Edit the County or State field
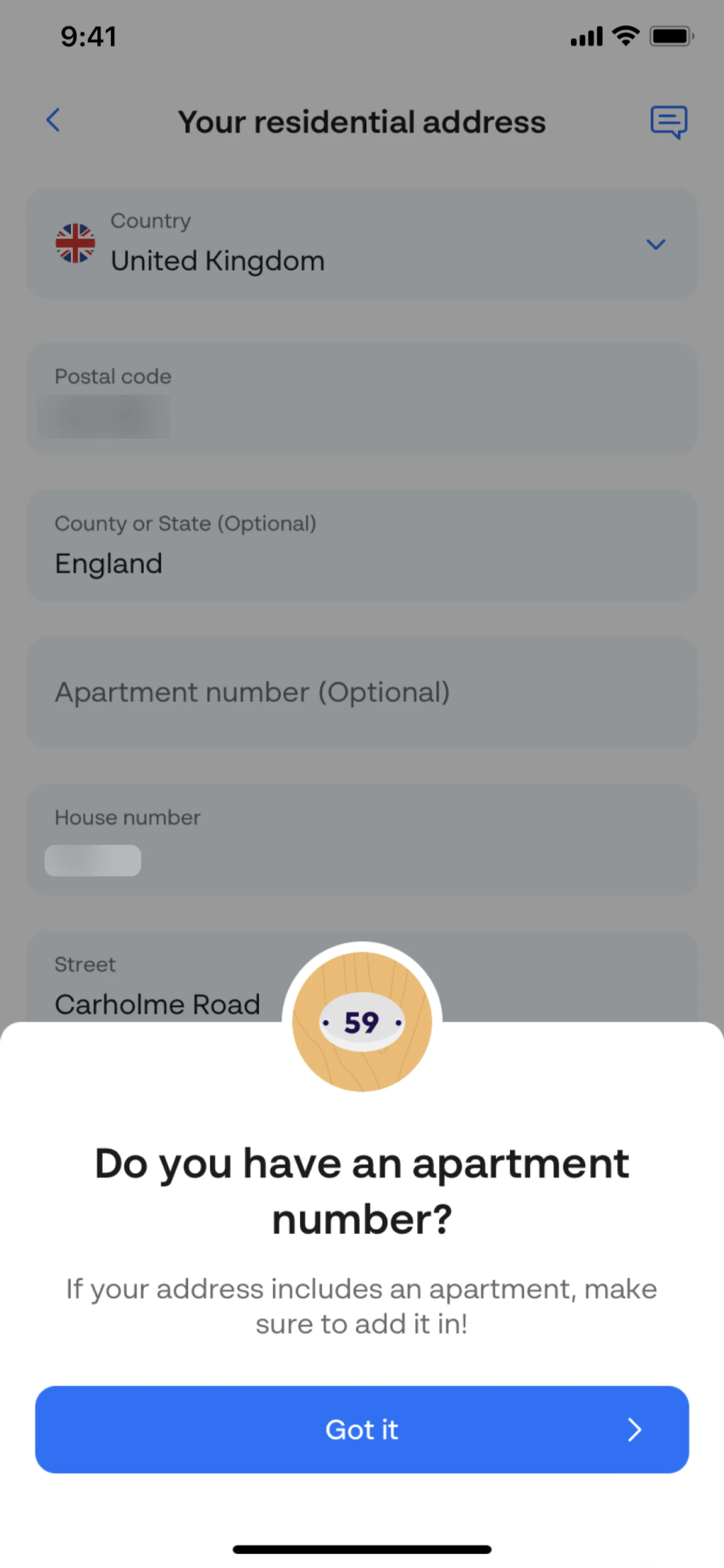Image resolution: width=724 pixels, height=1568 pixels. click(361, 546)
